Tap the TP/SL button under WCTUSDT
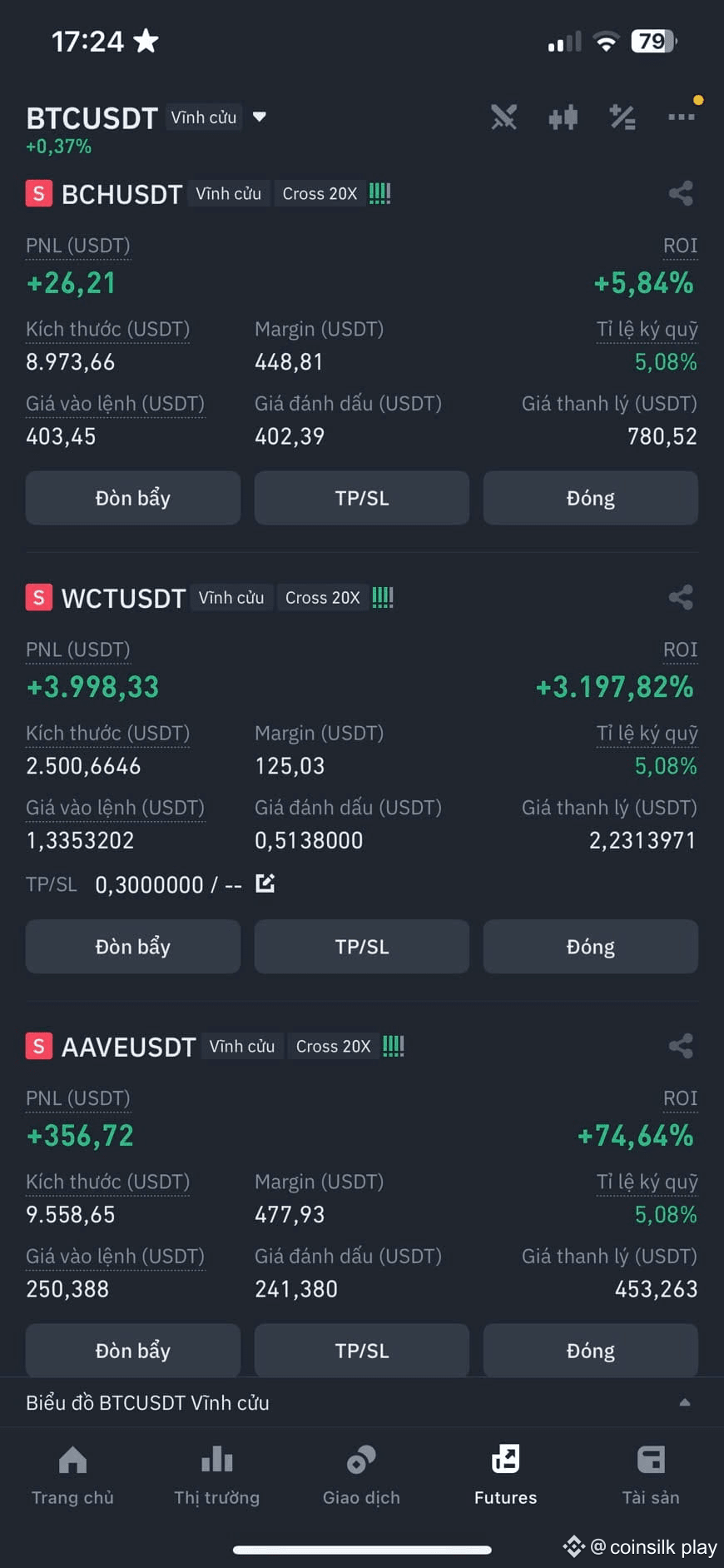 click(361, 946)
